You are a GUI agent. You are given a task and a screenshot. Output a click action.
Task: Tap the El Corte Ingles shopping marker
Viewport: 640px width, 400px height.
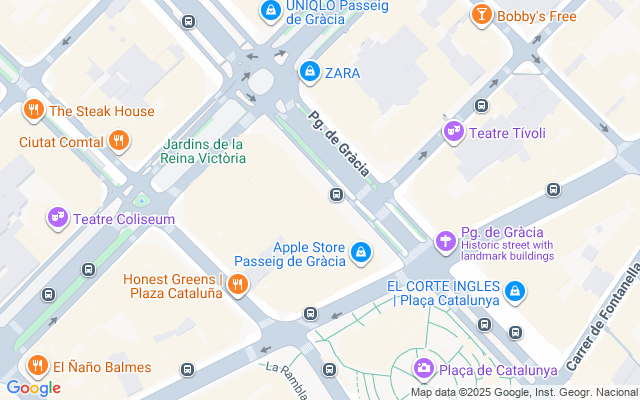click(x=514, y=291)
